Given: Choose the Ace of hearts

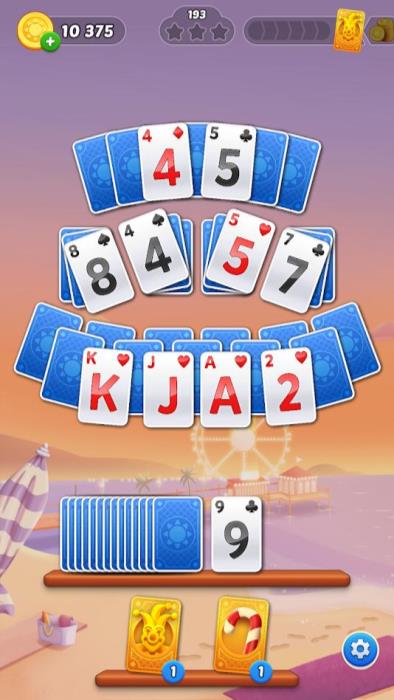Looking at the screenshot, I should point(226,389).
